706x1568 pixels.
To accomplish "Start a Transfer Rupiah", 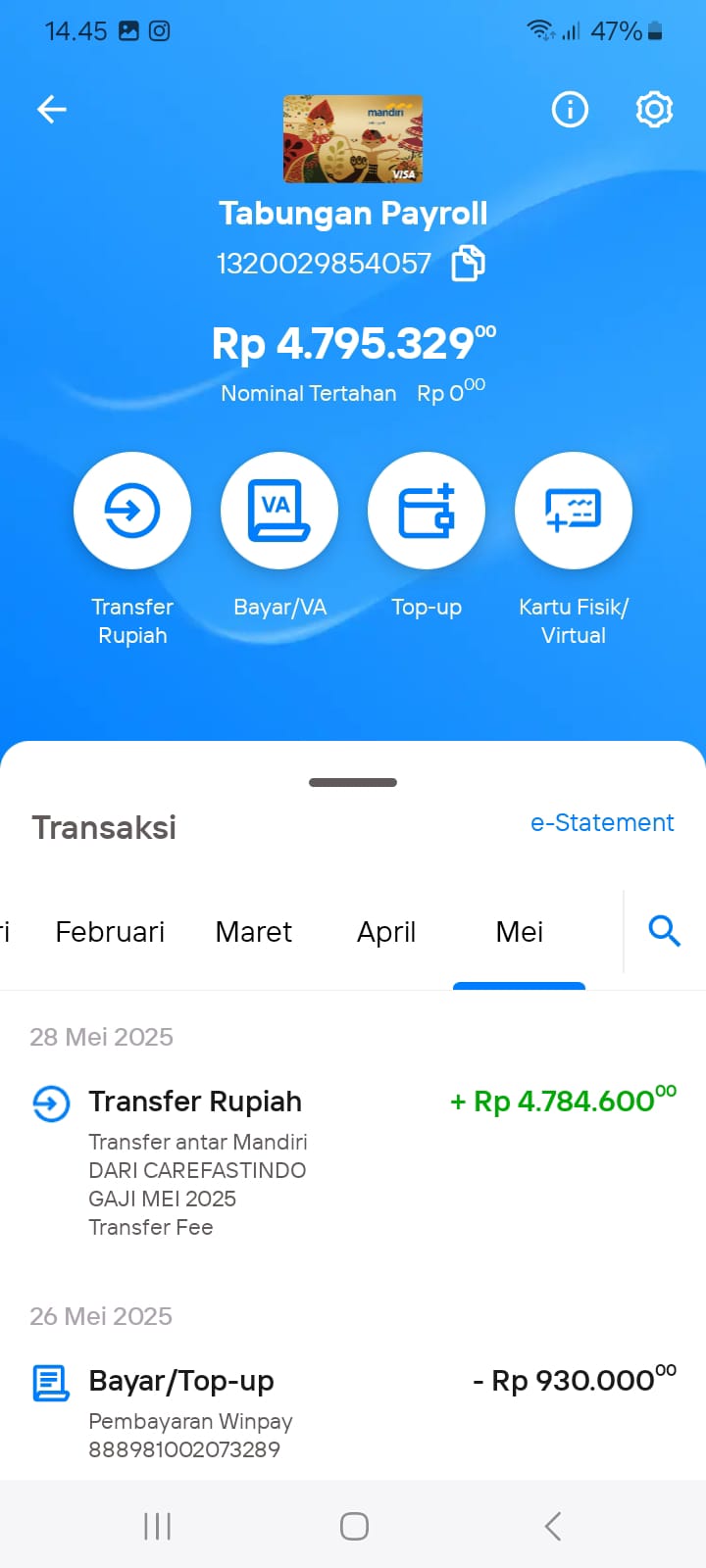I will click(132, 511).
